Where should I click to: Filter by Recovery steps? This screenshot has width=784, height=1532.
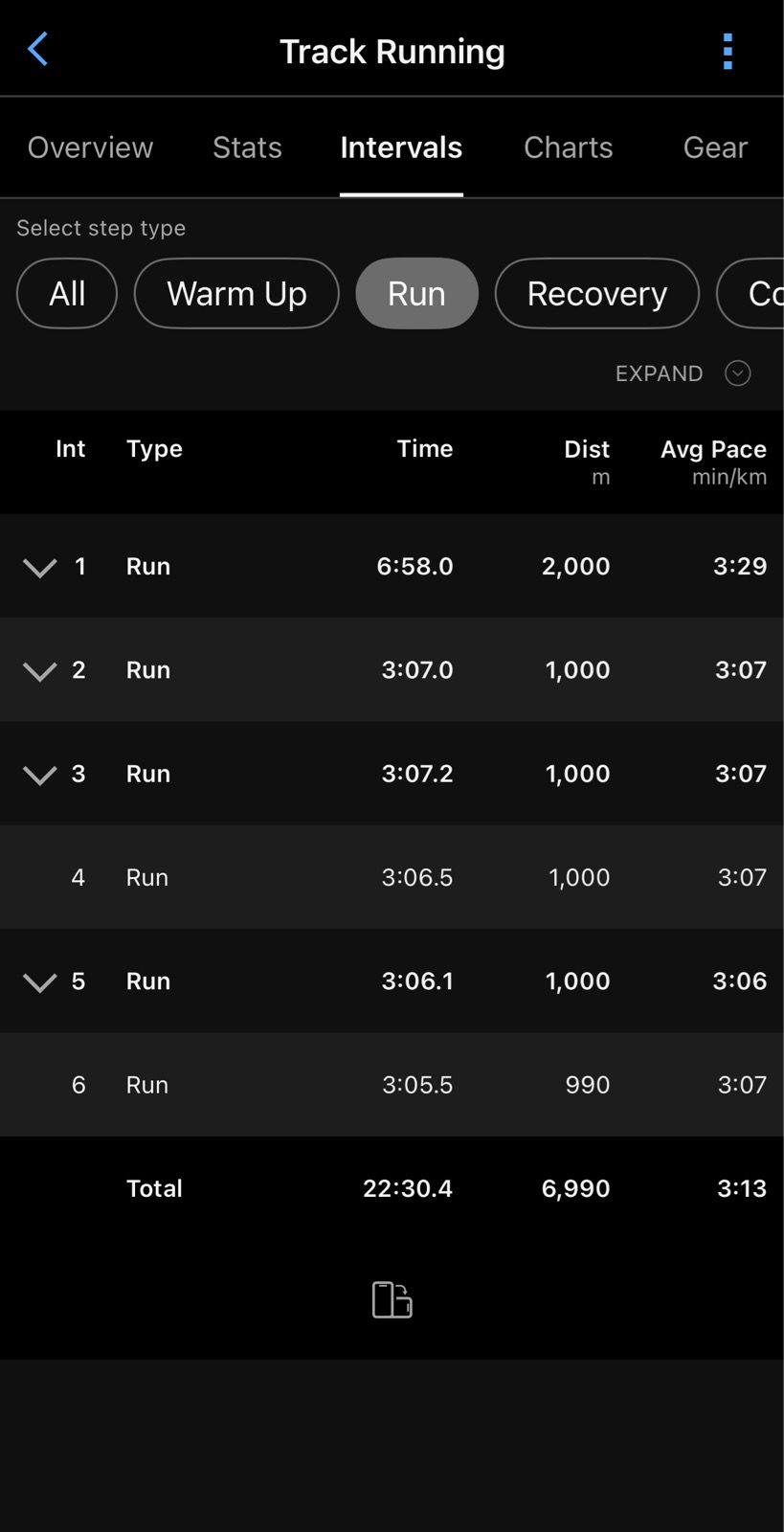(x=596, y=293)
